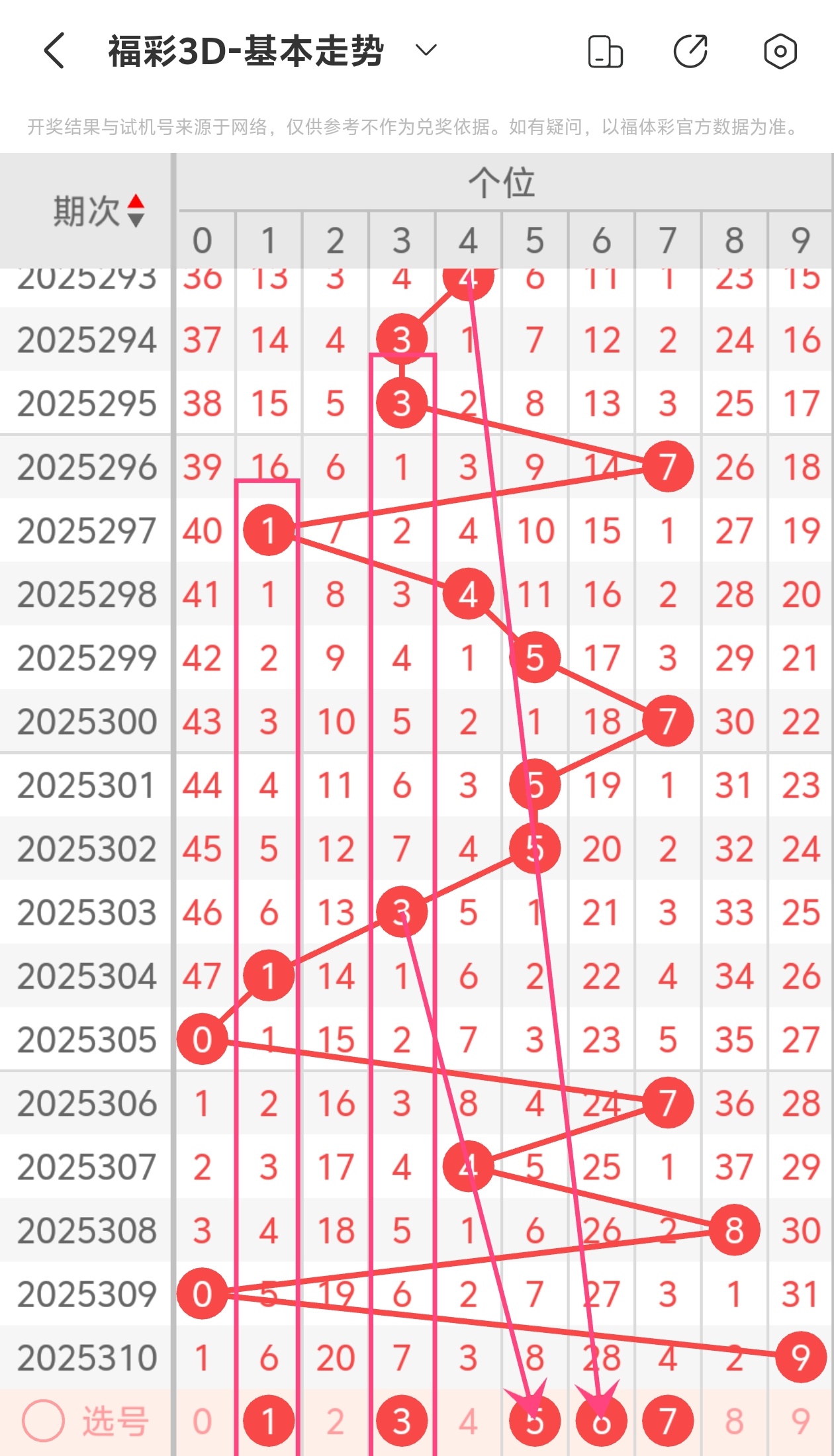Tap the 选号 radio circle
Viewport: 834px width, 1456px height.
point(43,1421)
